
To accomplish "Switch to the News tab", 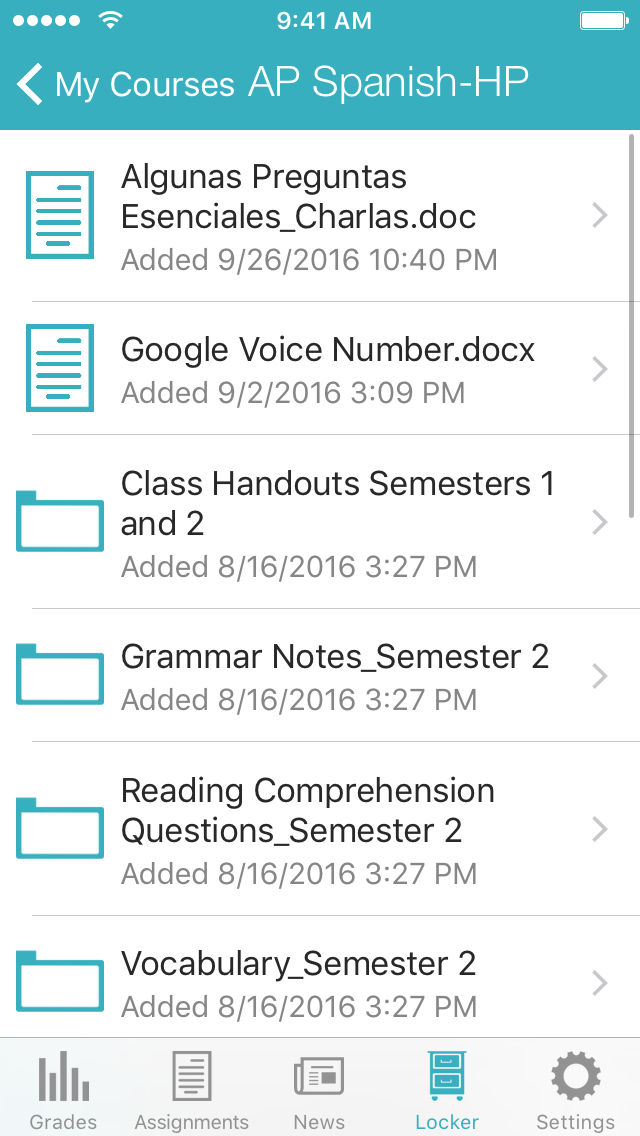I will tap(319, 1088).
